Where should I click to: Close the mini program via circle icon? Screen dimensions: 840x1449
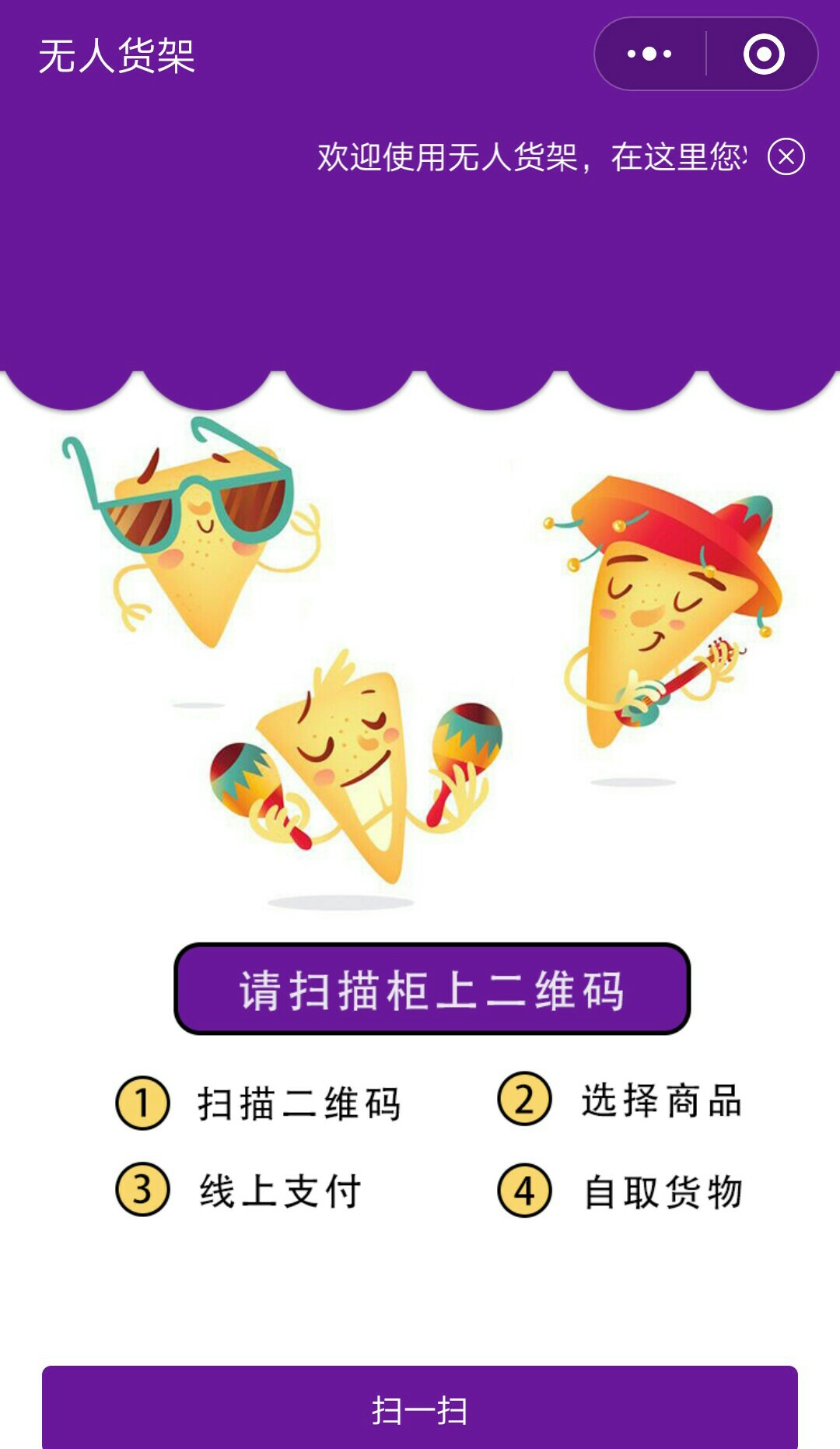coord(763,54)
